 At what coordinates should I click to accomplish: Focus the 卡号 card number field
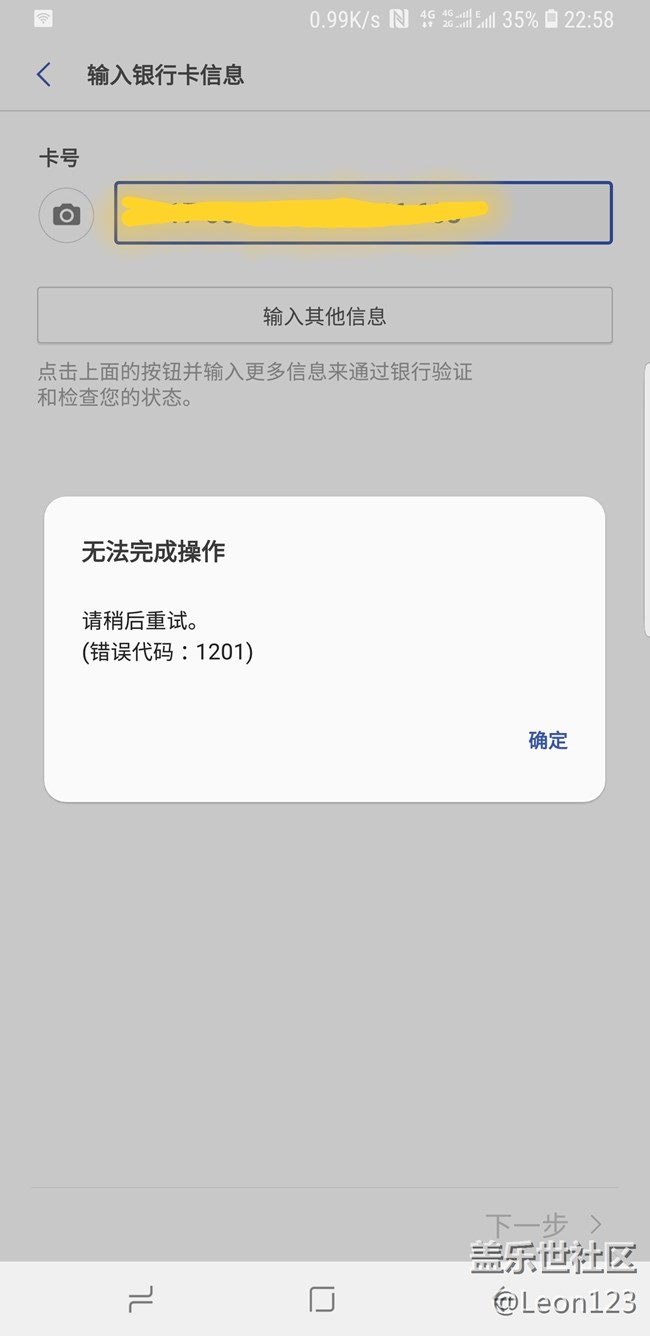[x=362, y=213]
